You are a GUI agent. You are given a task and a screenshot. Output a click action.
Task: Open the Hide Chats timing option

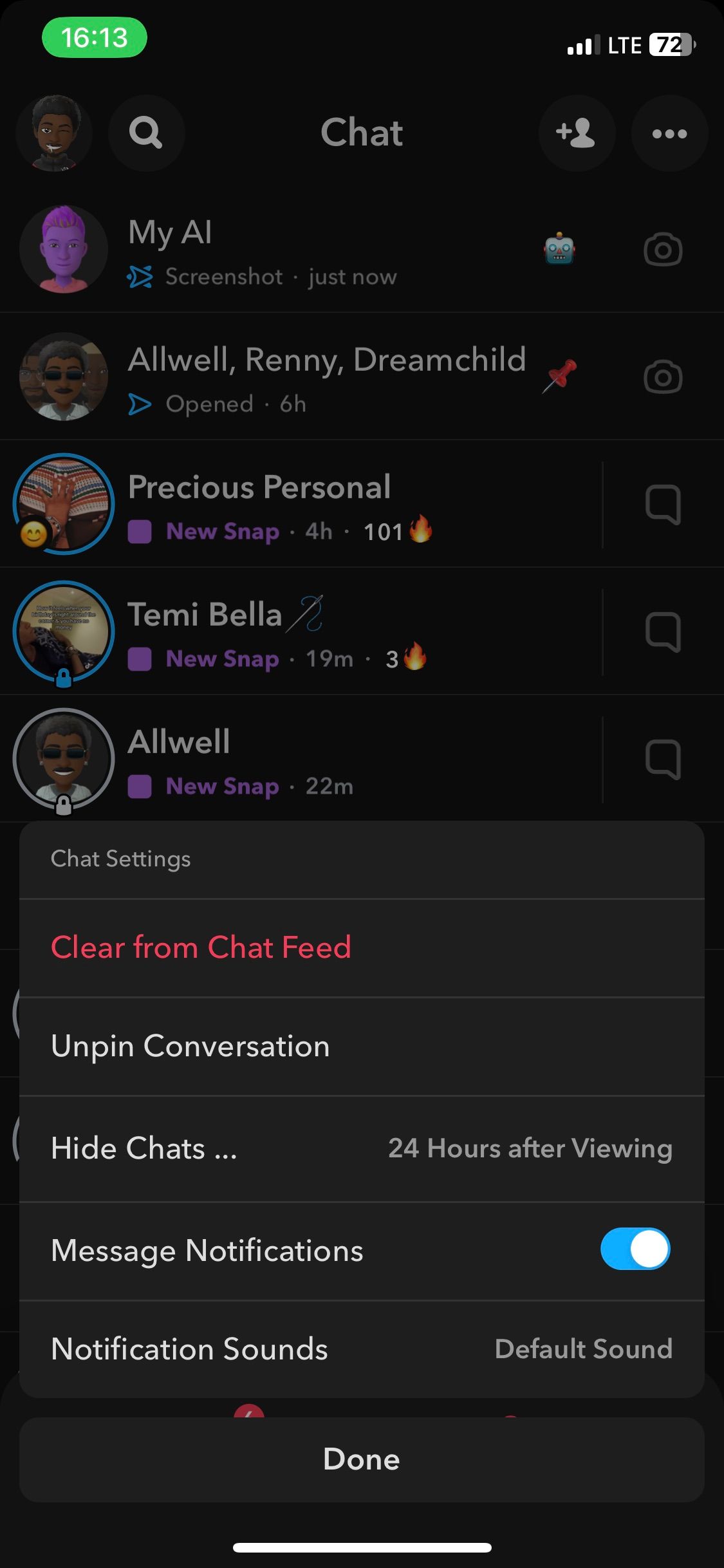pos(361,1148)
